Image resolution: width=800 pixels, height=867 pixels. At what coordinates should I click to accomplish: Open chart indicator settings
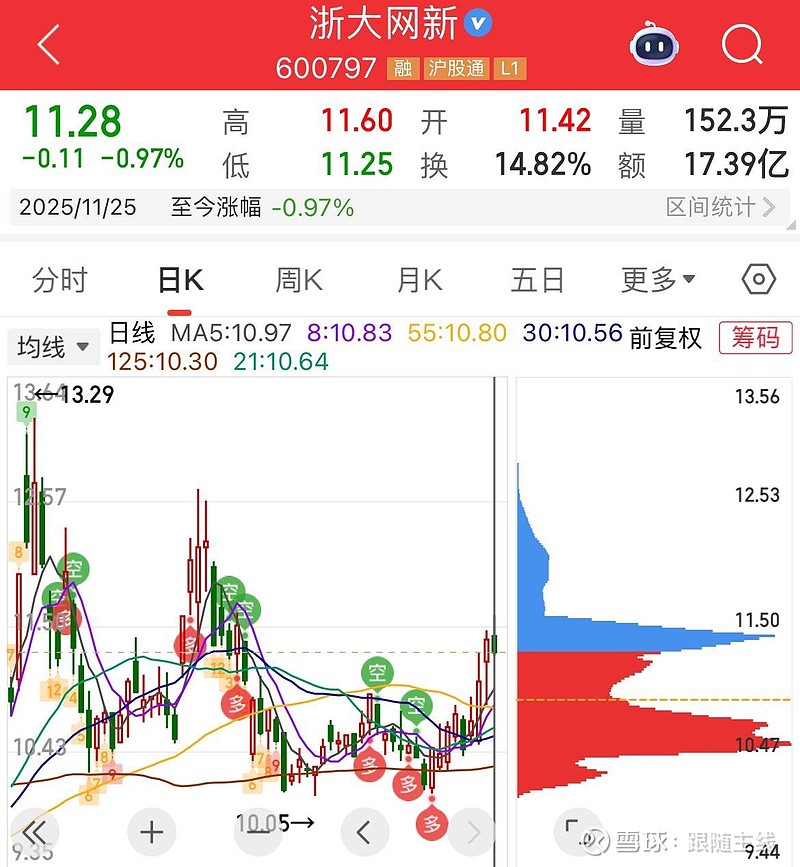pos(758,280)
